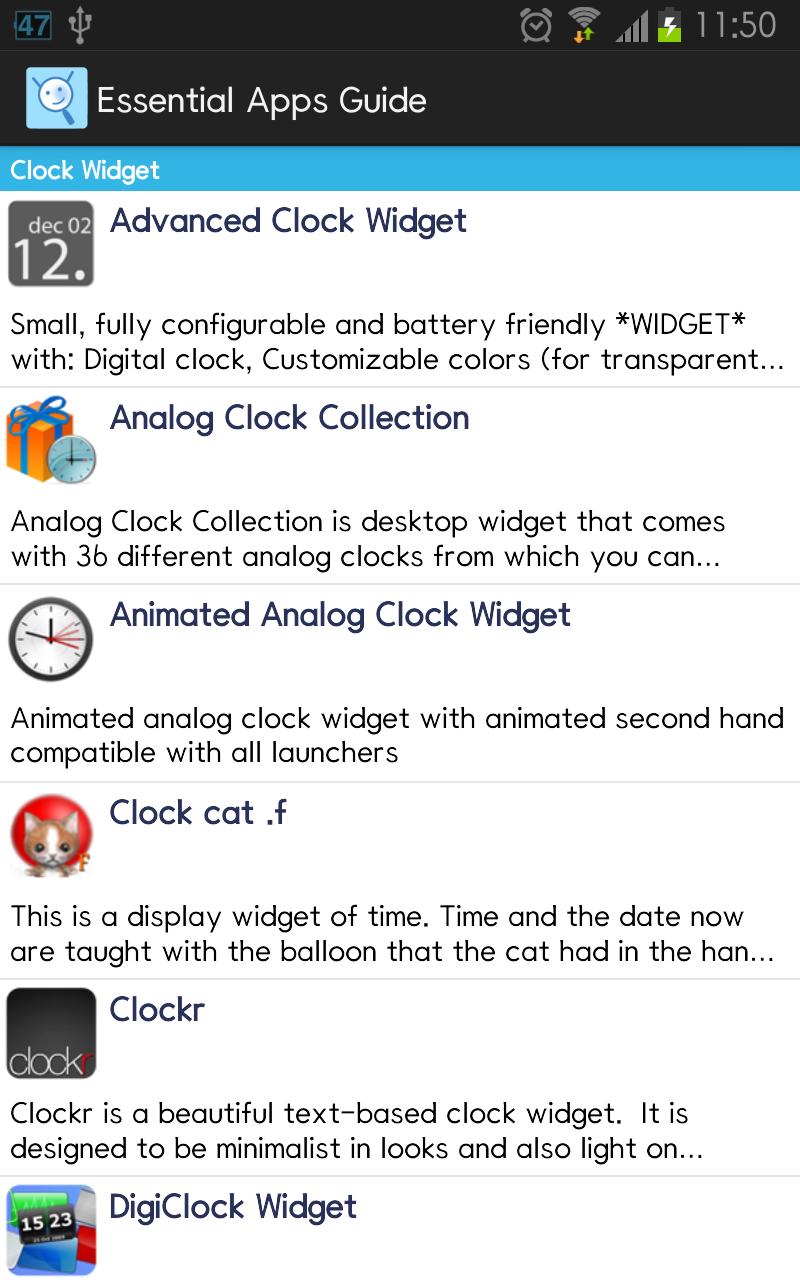Select the Animated Analog Clock Widget clock icon

50,637
